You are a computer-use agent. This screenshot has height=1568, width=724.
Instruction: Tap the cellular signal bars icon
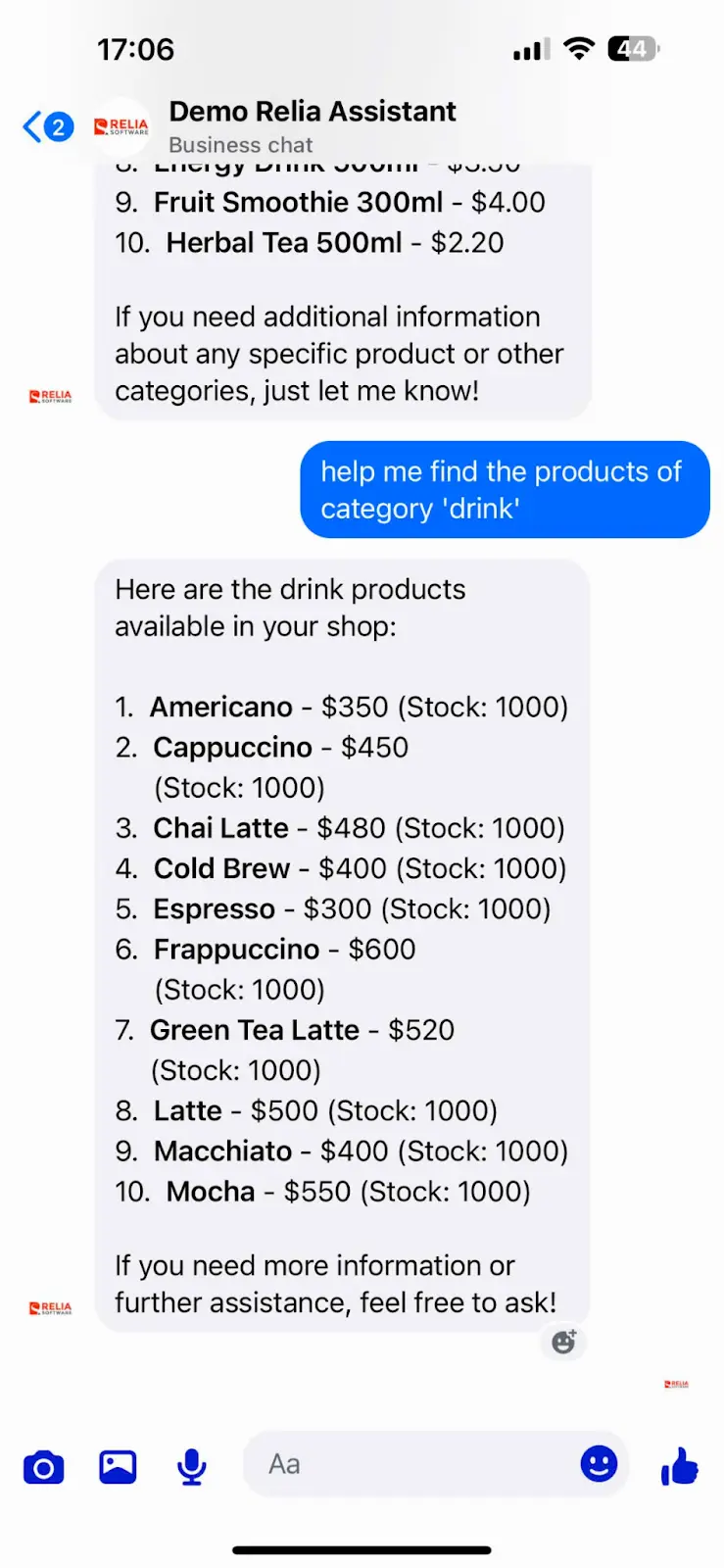point(529,48)
